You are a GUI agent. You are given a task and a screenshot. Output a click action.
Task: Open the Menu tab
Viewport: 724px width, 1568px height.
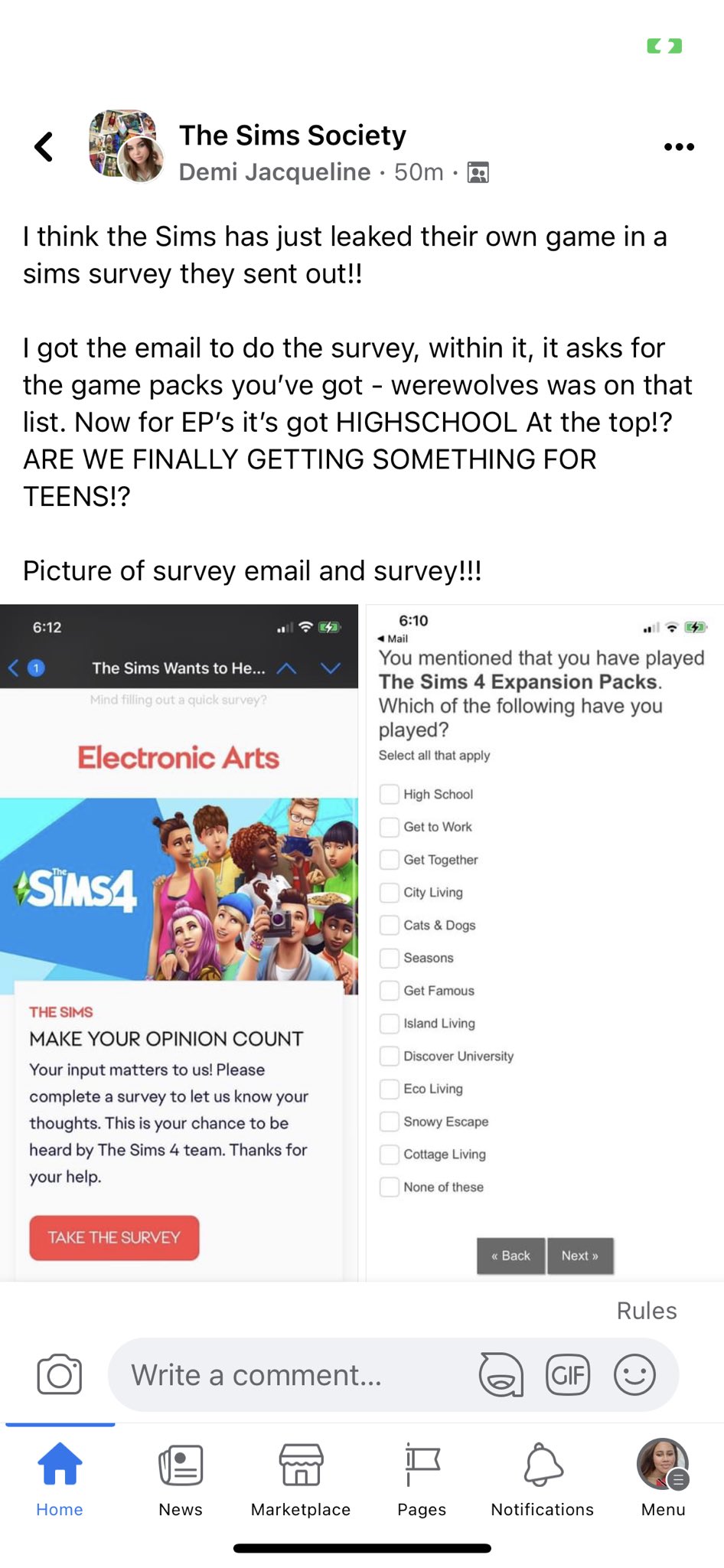pyautogui.click(x=664, y=1478)
